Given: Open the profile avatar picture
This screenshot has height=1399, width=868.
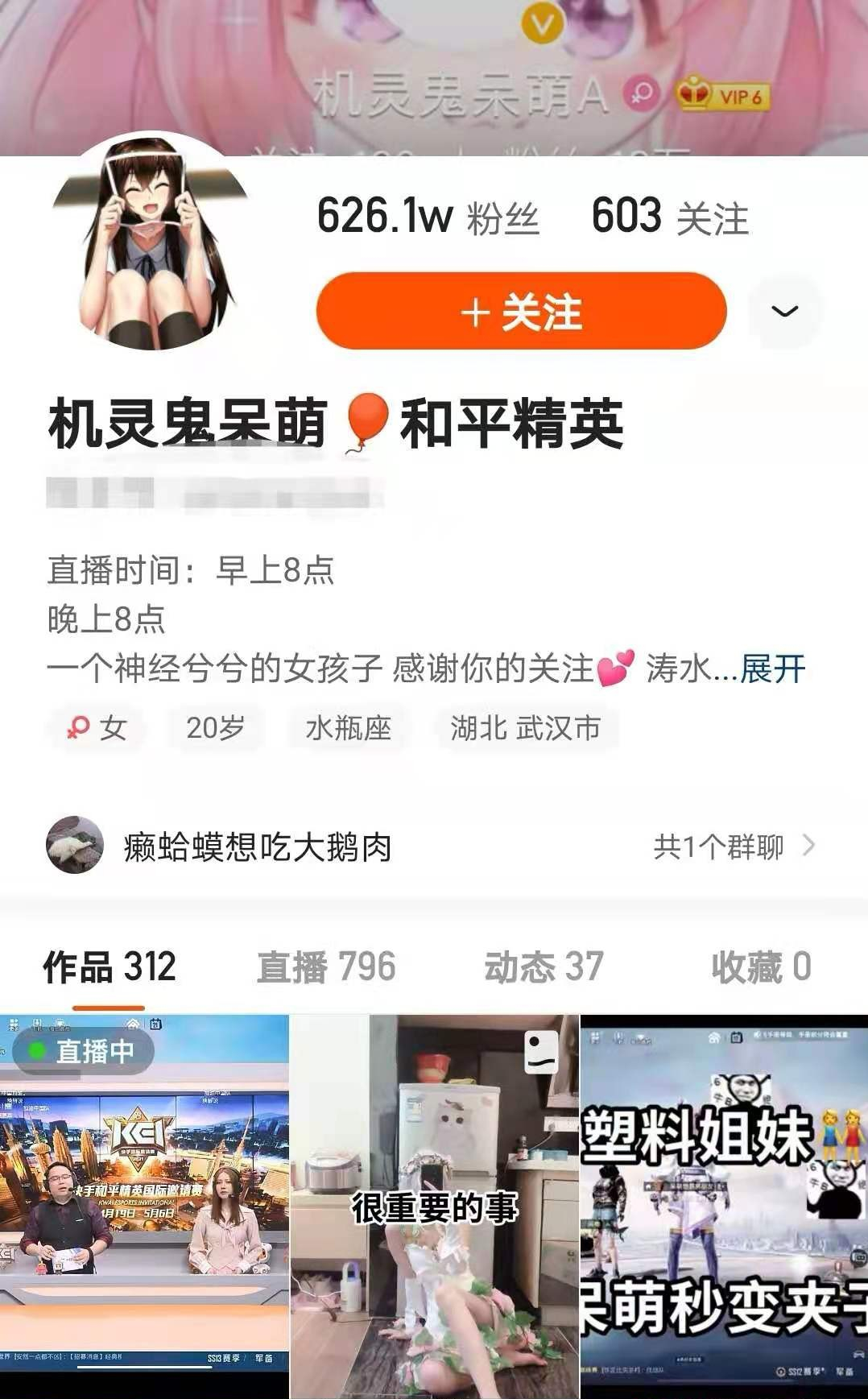Looking at the screenshot, I should 151,242.
